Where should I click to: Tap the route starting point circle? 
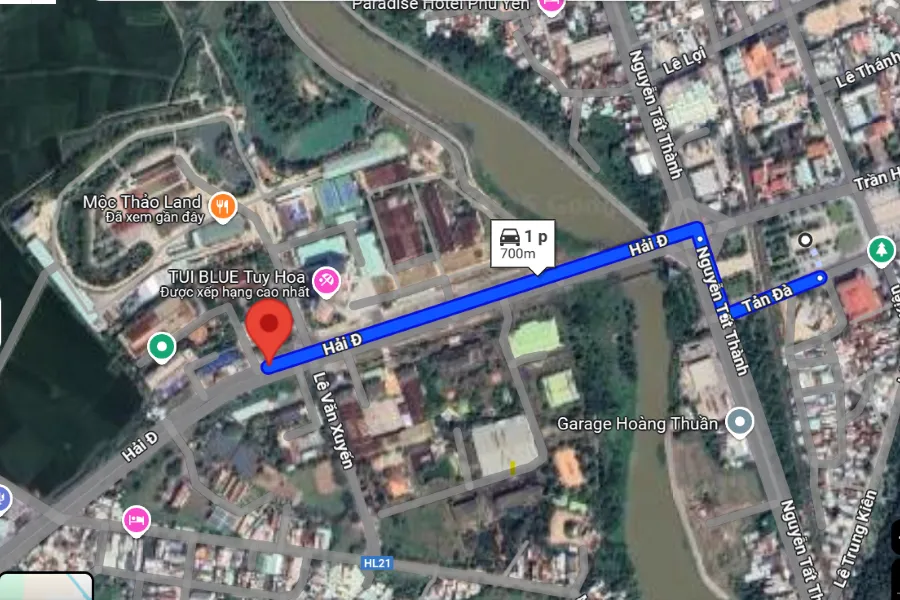805,240
